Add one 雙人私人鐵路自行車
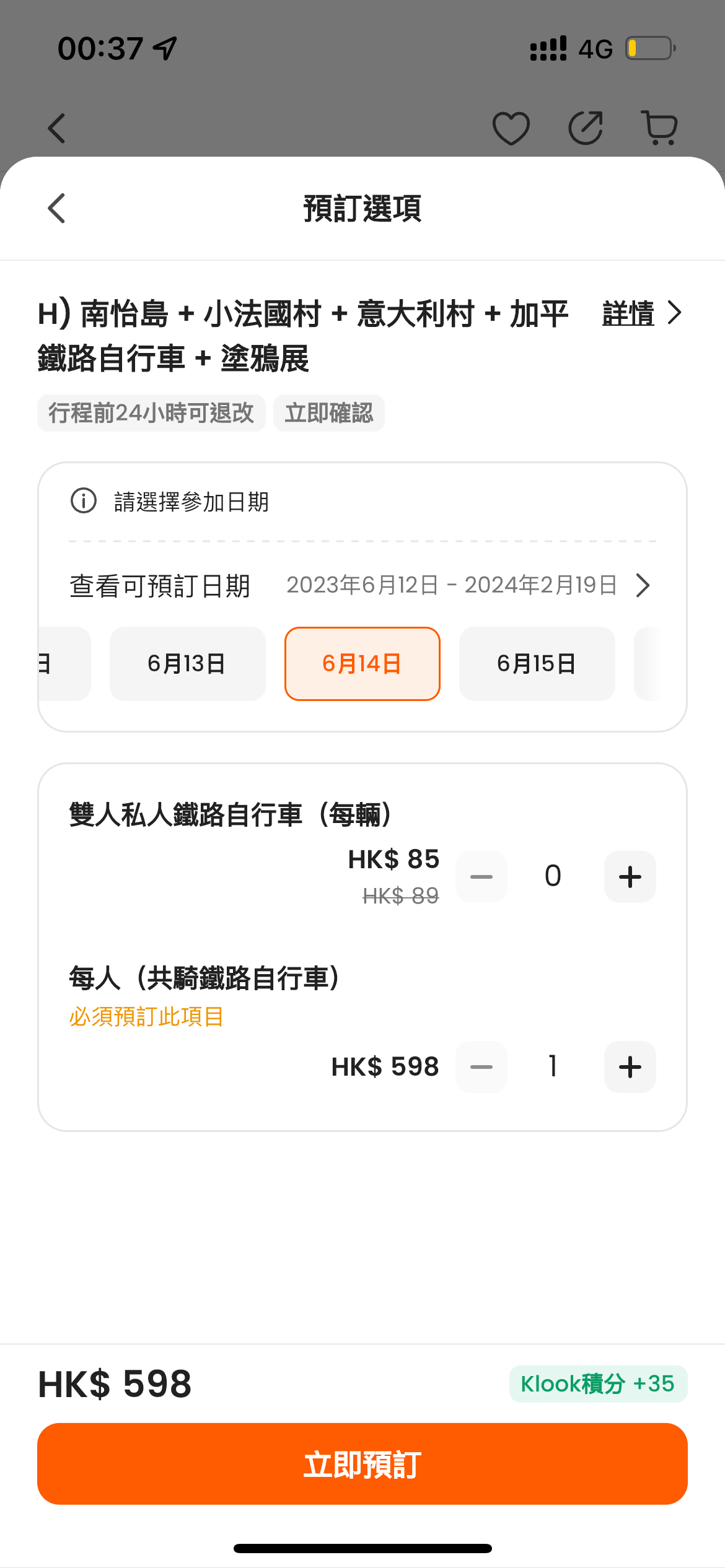725x1568 pixels. pos(630,876)
